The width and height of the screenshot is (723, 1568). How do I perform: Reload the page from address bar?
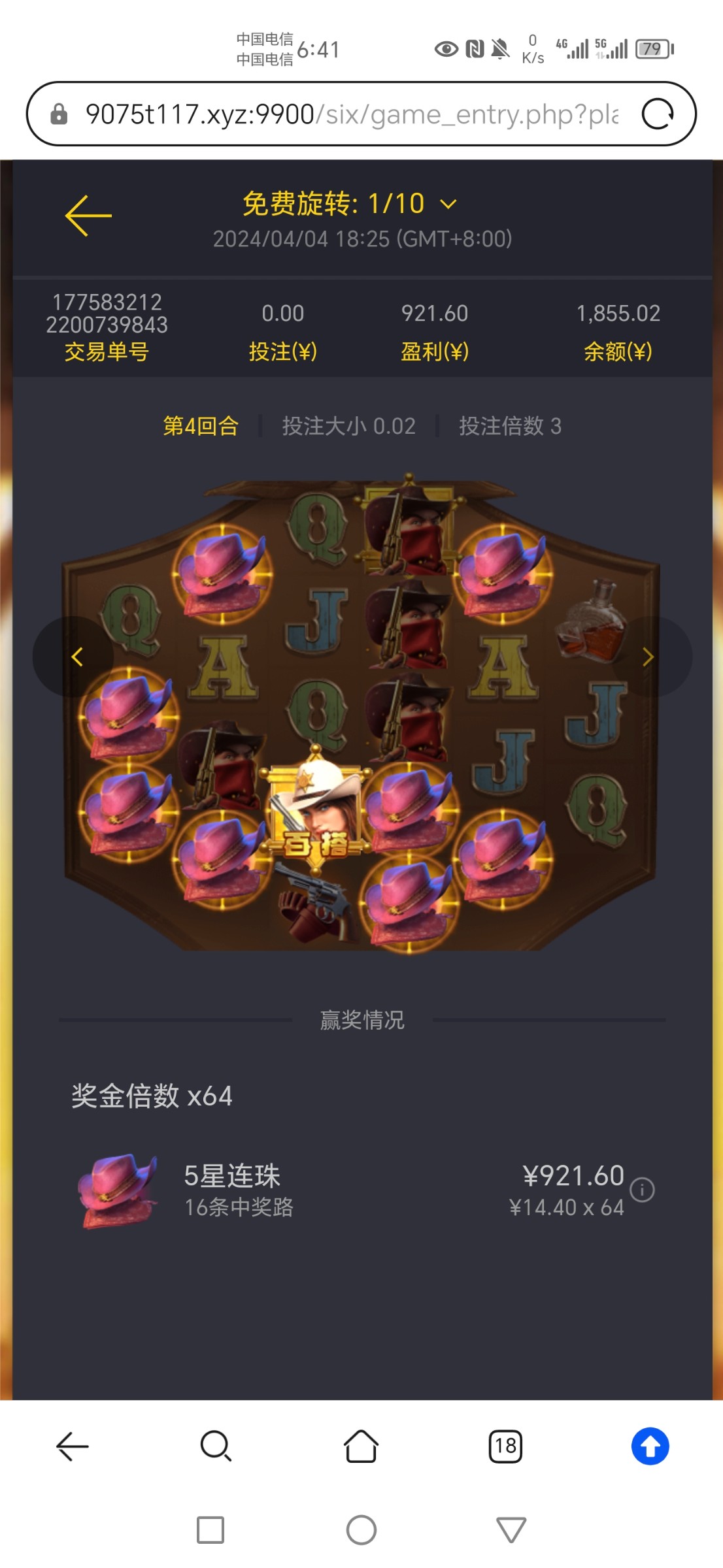click(657, 114)
